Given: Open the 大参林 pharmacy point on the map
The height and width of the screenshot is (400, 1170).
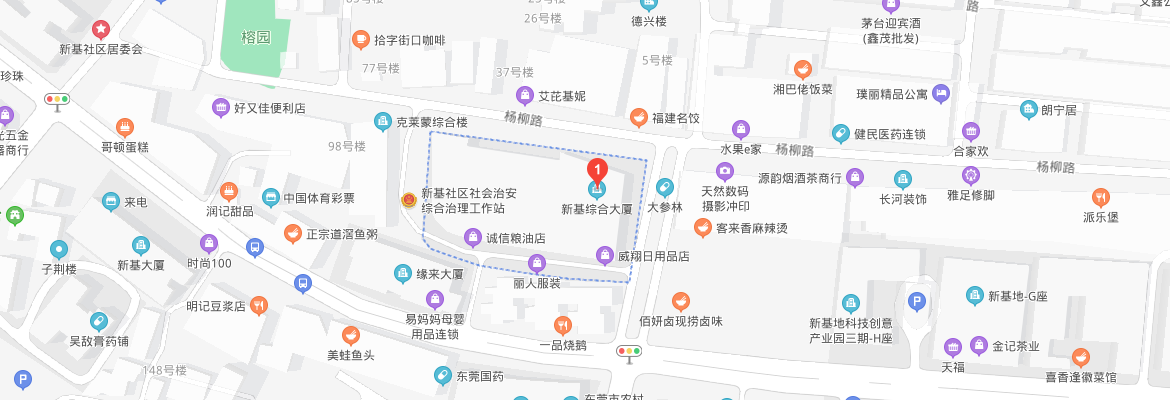Looking at the screenshot, I should (x=664, y=187).
